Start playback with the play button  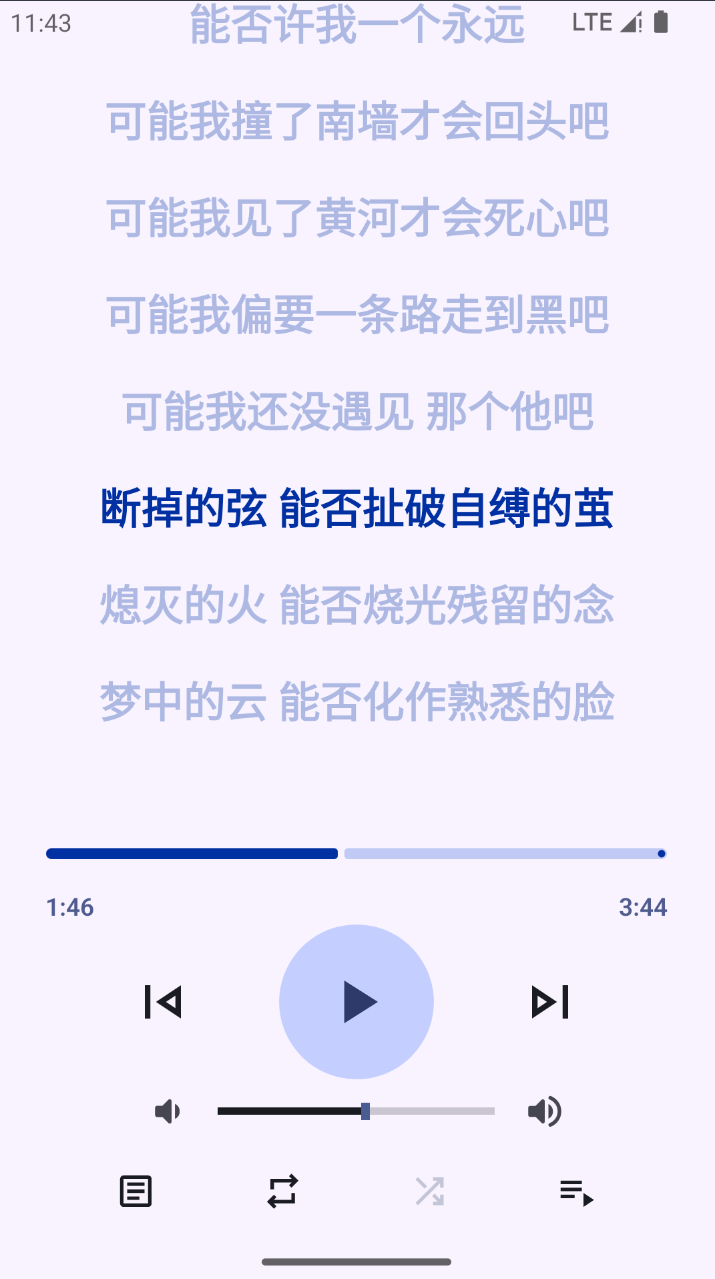tap(356, 1001)
